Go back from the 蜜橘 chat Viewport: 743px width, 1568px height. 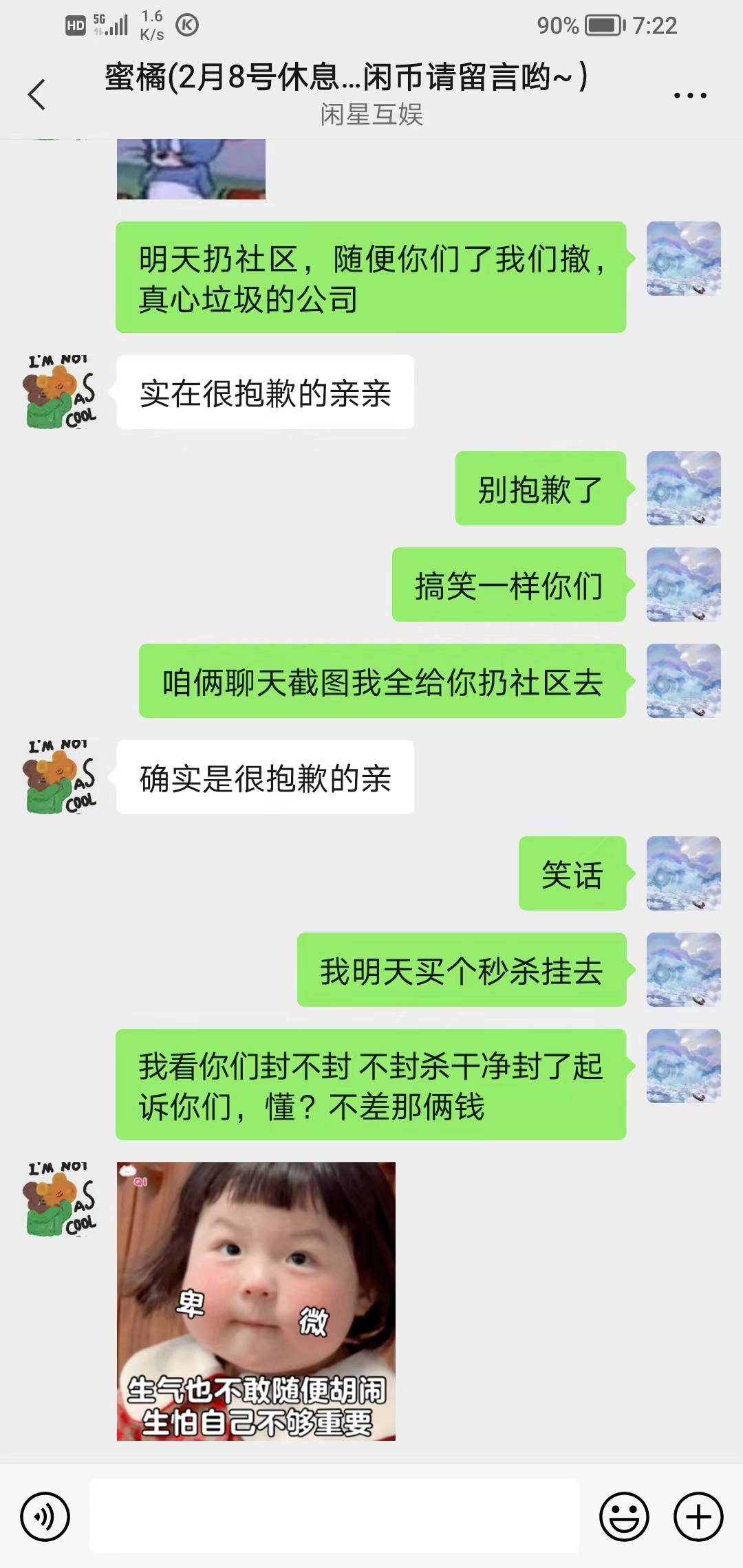click(37, 94)
